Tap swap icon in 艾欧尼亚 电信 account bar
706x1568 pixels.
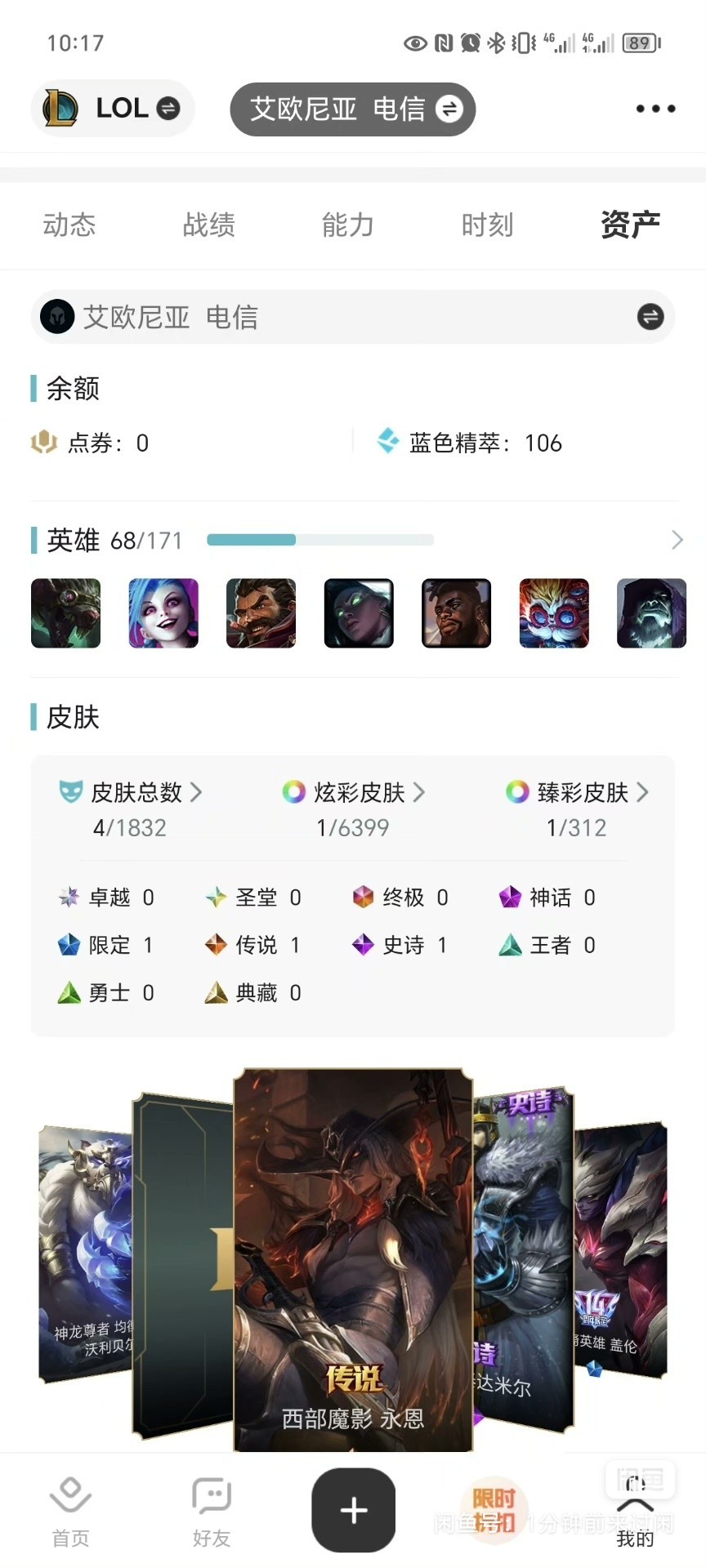(x=650, y=317)
